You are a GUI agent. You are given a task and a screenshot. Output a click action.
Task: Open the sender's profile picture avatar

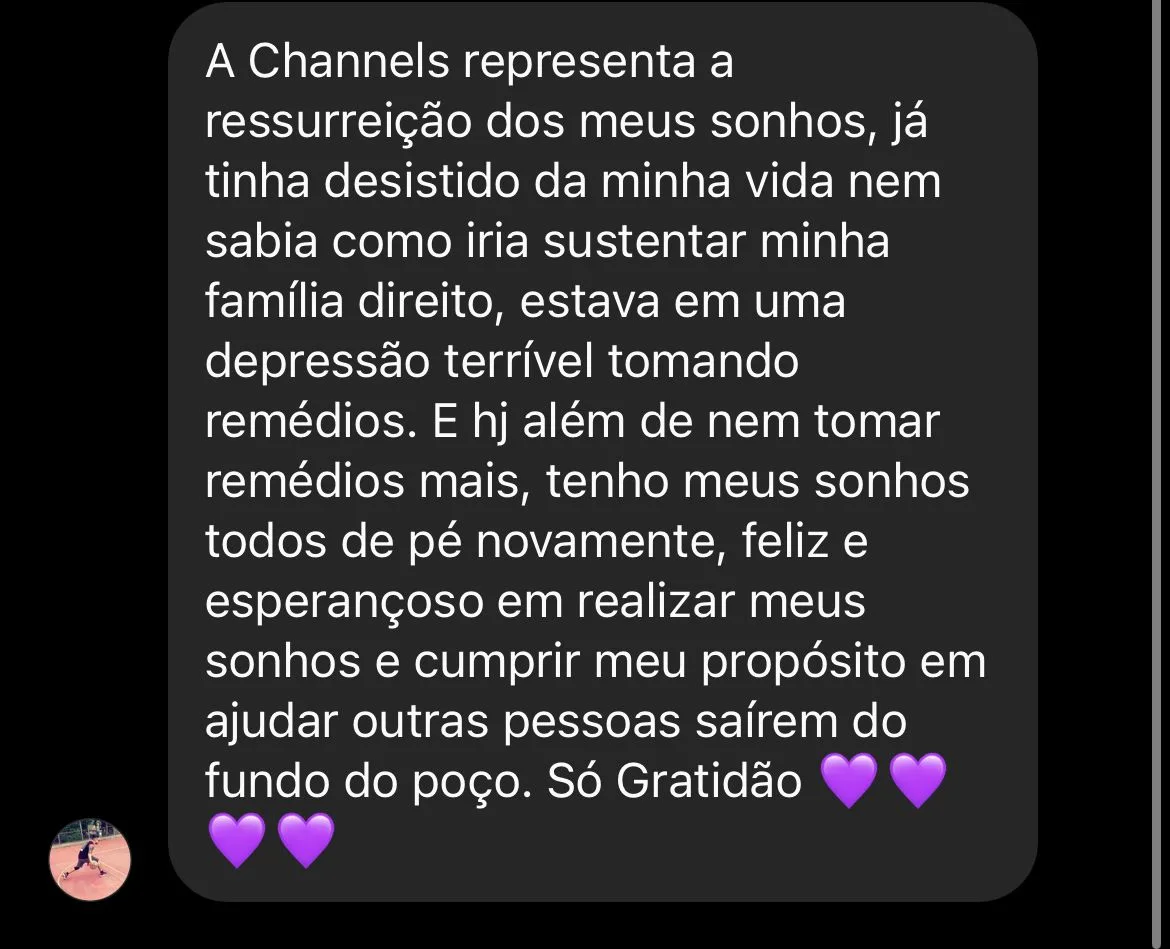pyautogui.click(x=90, y=860)
